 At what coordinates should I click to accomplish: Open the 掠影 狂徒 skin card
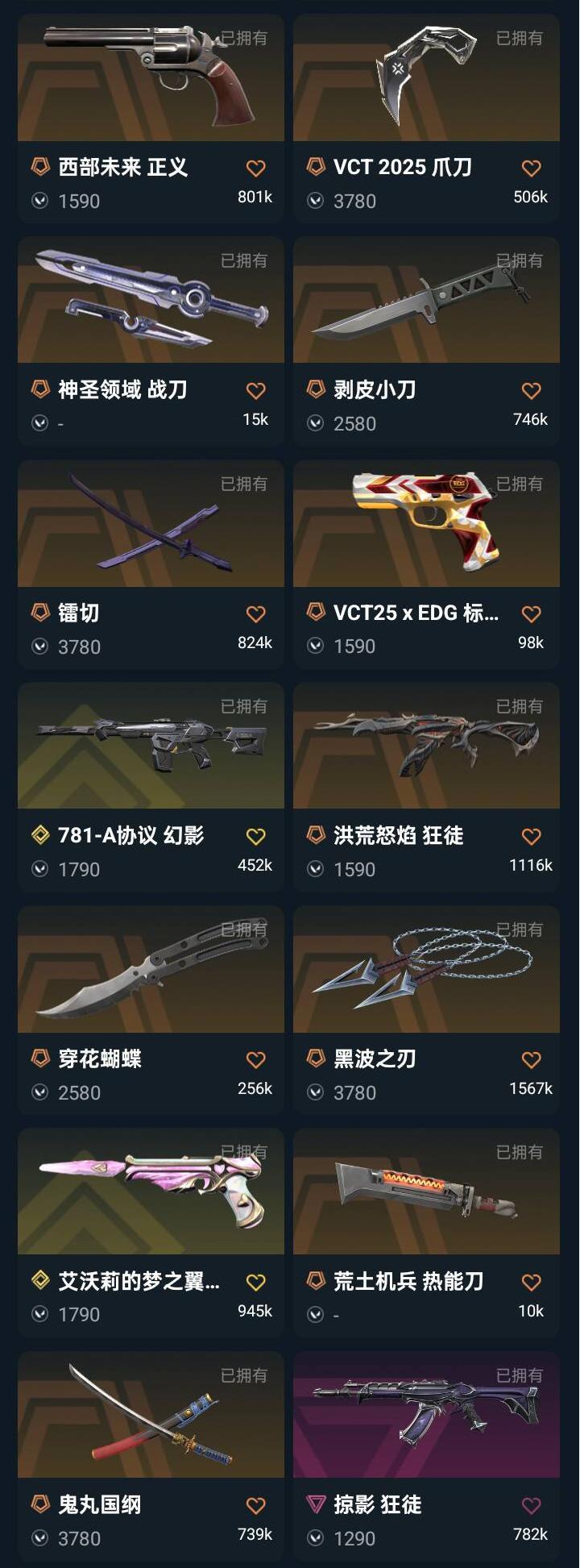(x=426, y=1456)
